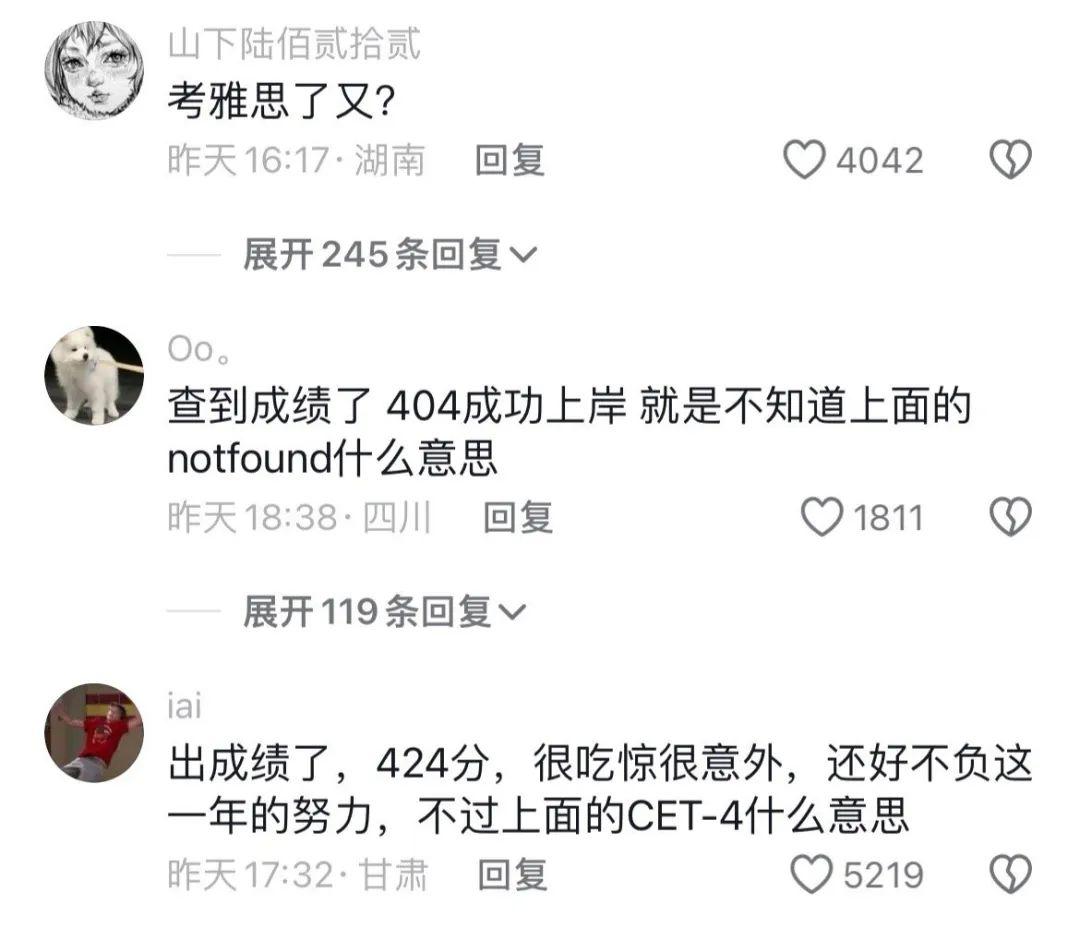The height and width of the screenshot is (941, 1080).
Task: Open the profile avatar of iai
Action: [94, 733]
